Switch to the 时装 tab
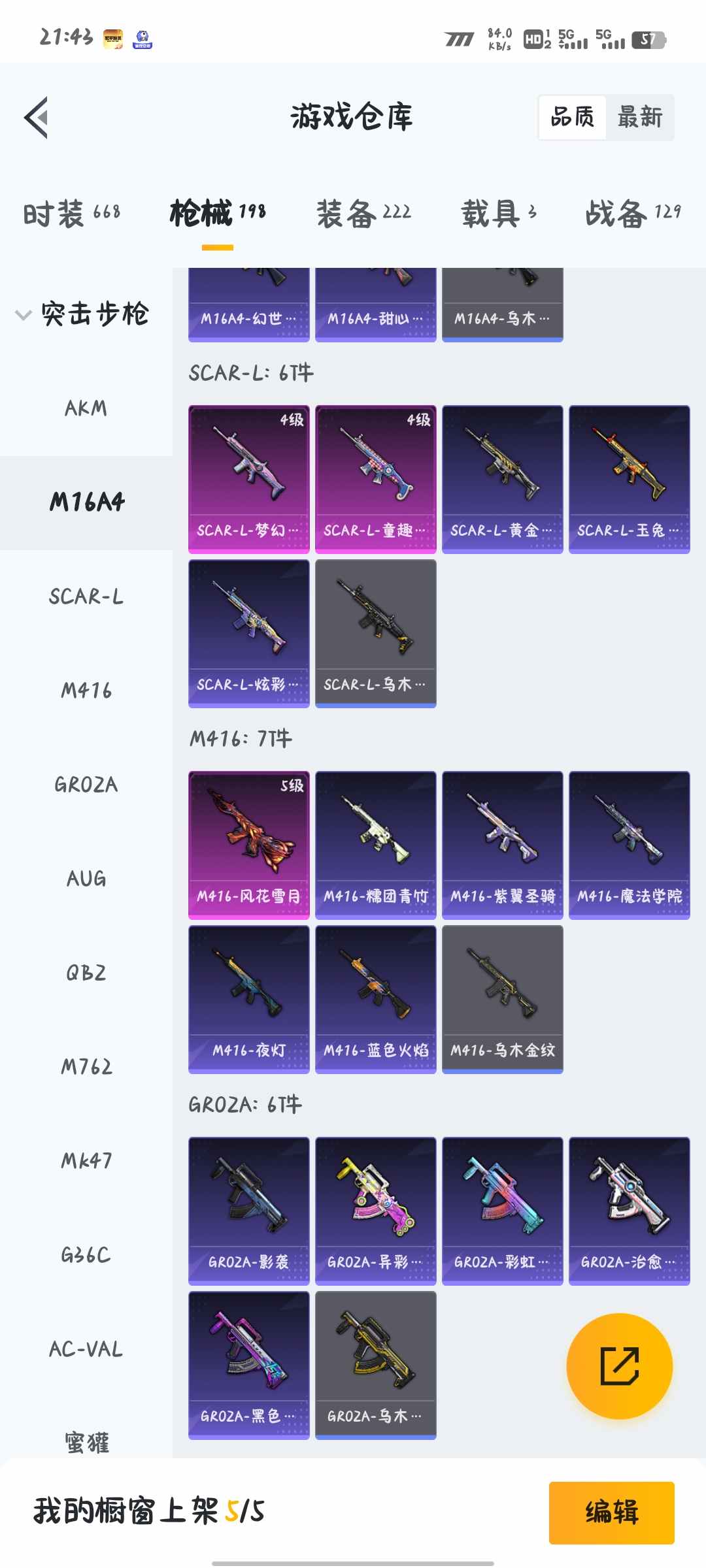This screenshot has width=706, height=1568. [71, 214]
